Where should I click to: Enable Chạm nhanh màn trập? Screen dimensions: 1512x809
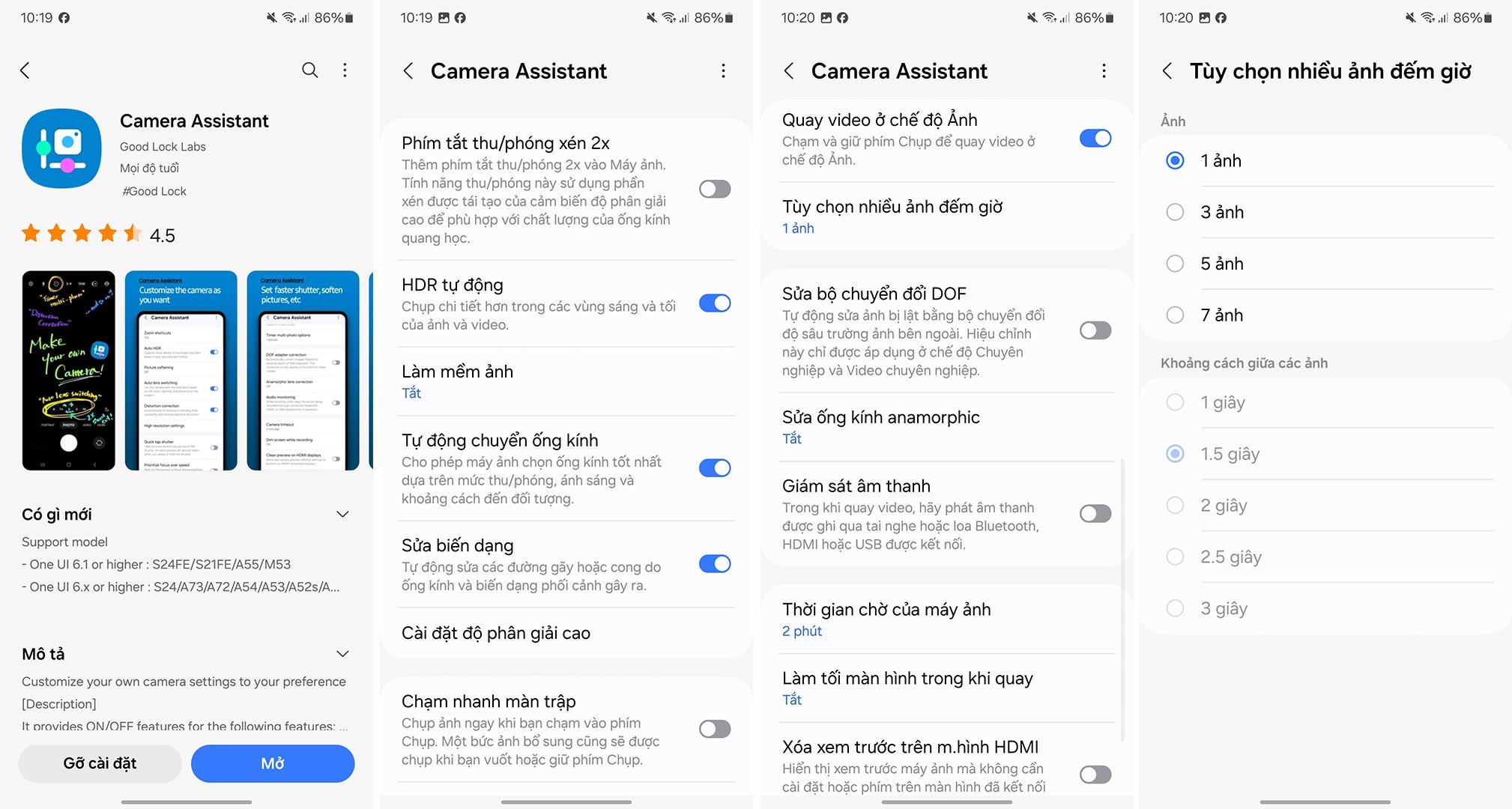pos(715,729)
